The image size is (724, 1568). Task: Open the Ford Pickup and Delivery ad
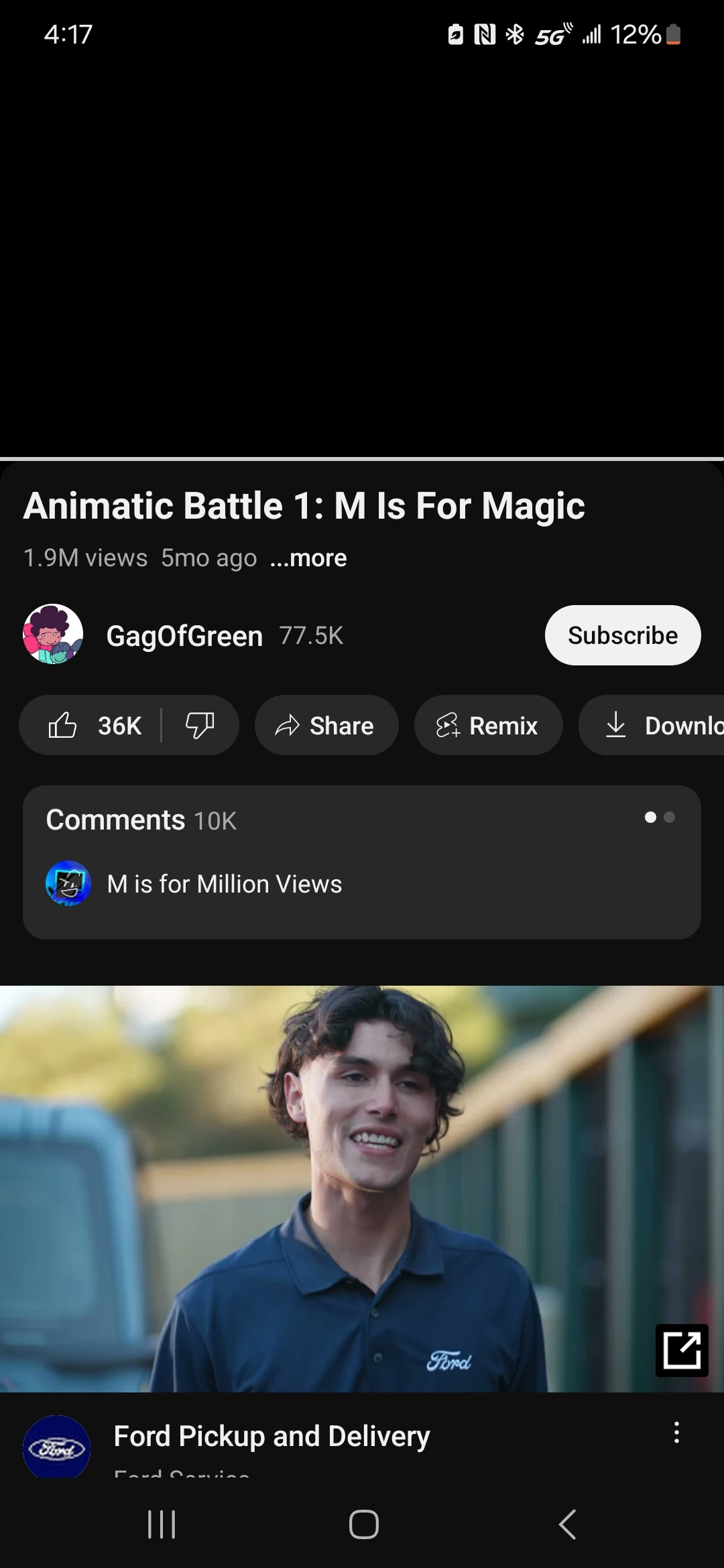271,1436
